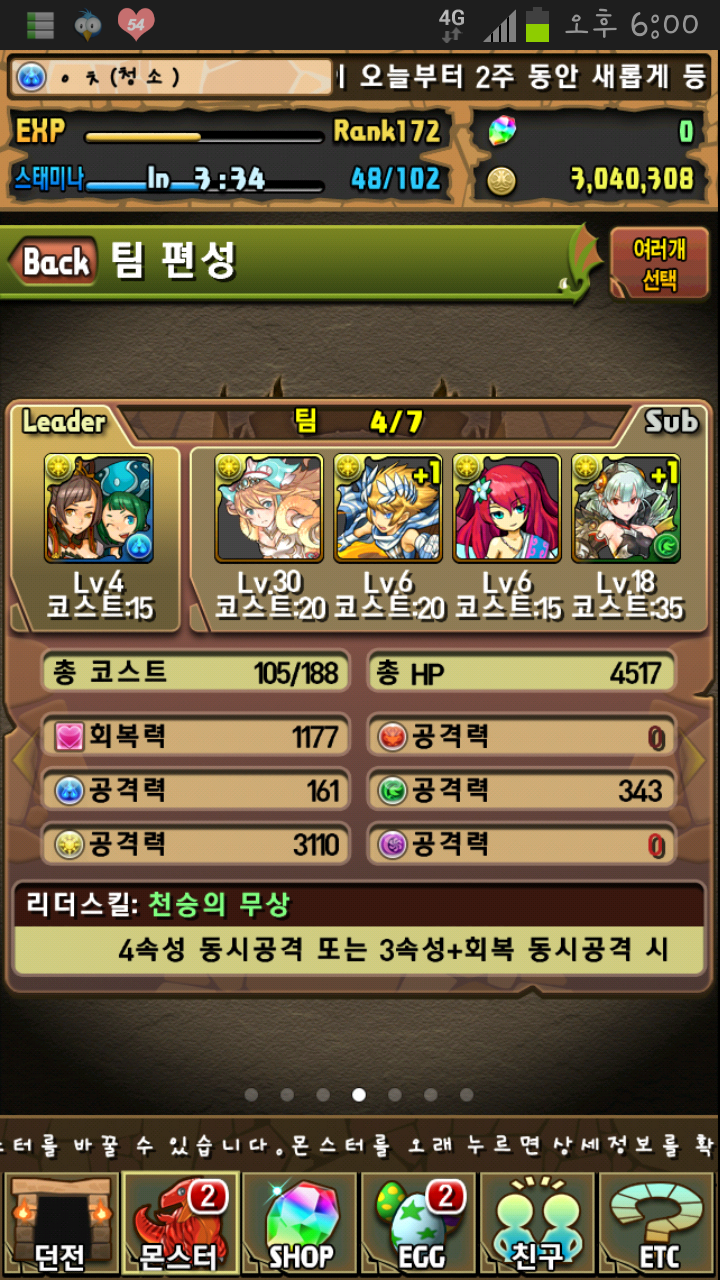Select the Lv.4 leader monster slot
Screen dimensions: 720x1280
[x=98, y=509]
